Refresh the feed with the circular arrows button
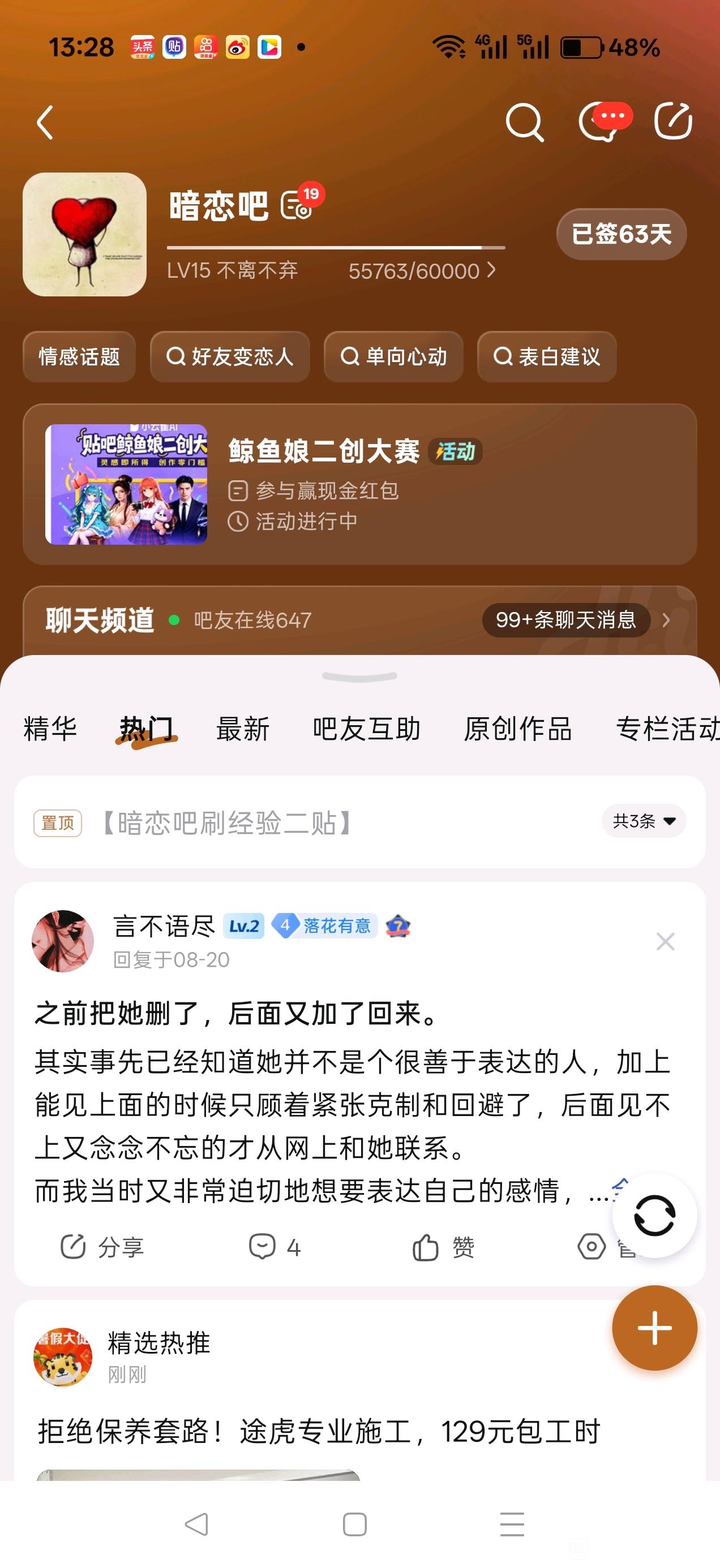720x1568 pixels. click(655, 1216)
